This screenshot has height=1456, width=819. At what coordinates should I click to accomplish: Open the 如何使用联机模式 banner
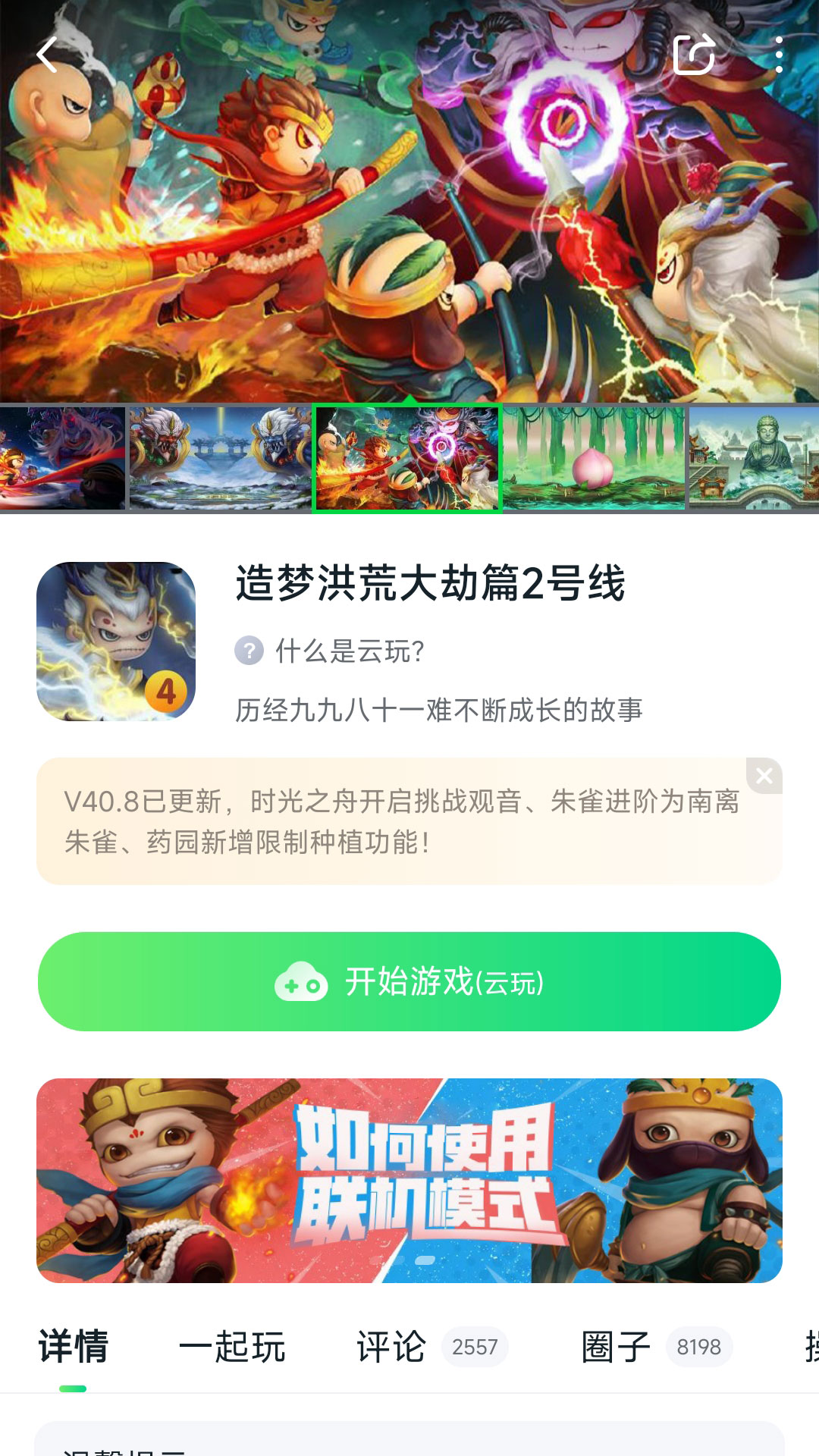[x=409, y=1180]
